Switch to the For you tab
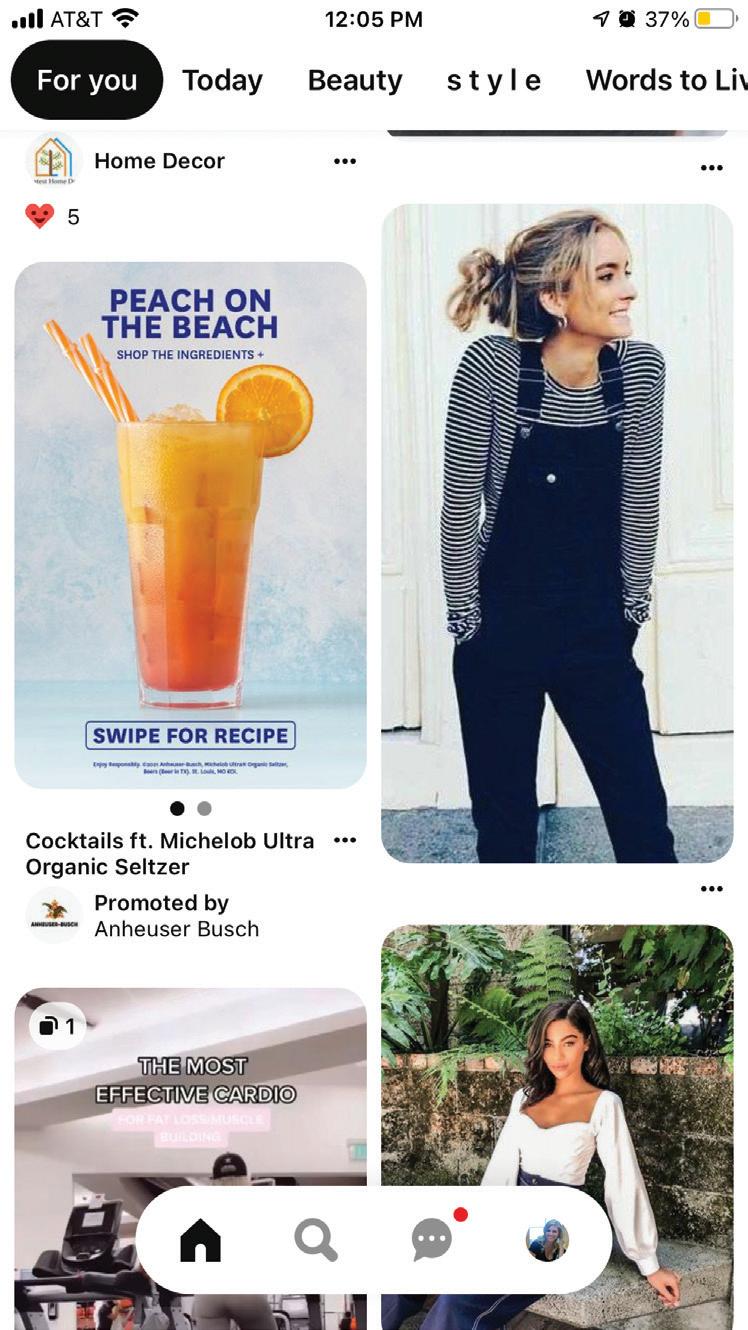 point(87,80)
